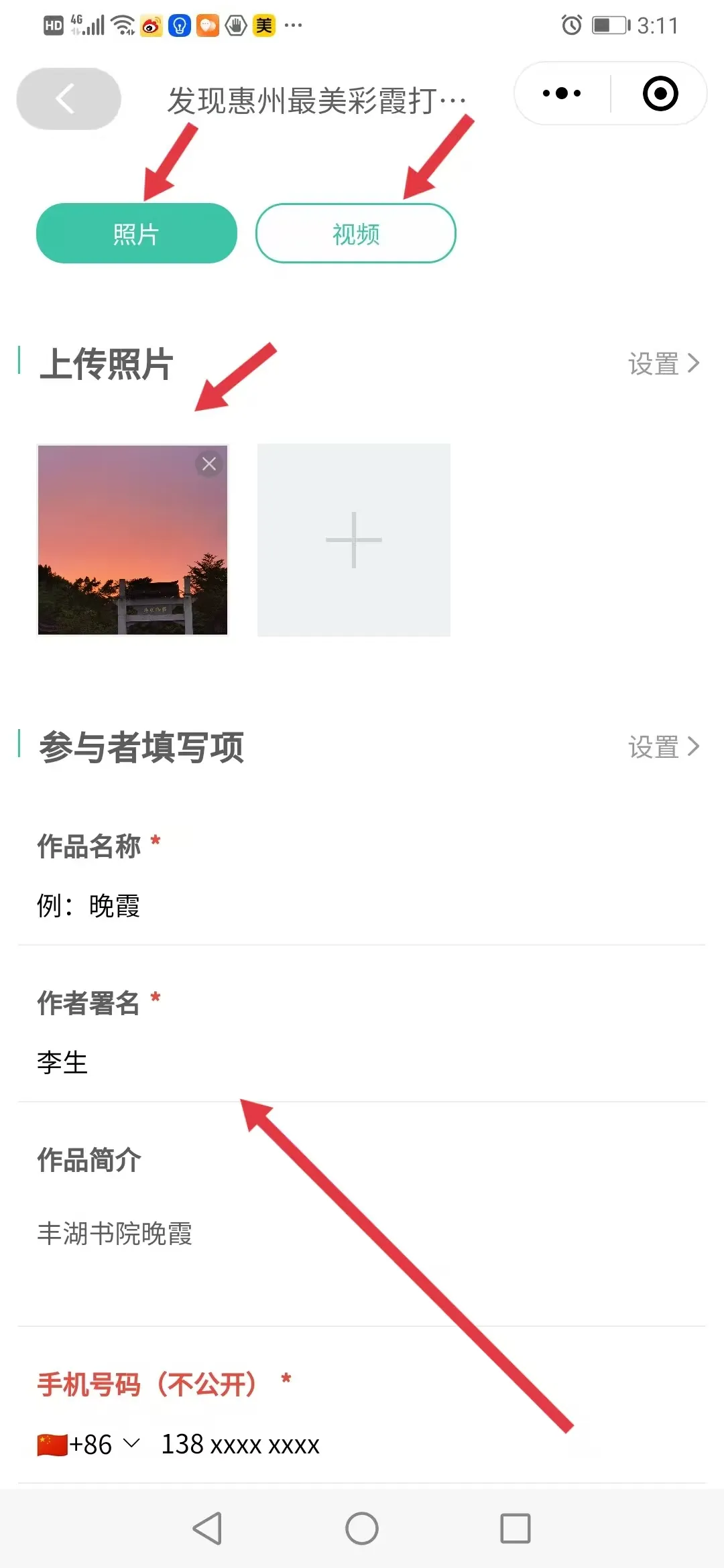Tap the 作品名称 input field
Viewport: 724px width, 1568px height.
pyautogui.click(x=362, y=906)
